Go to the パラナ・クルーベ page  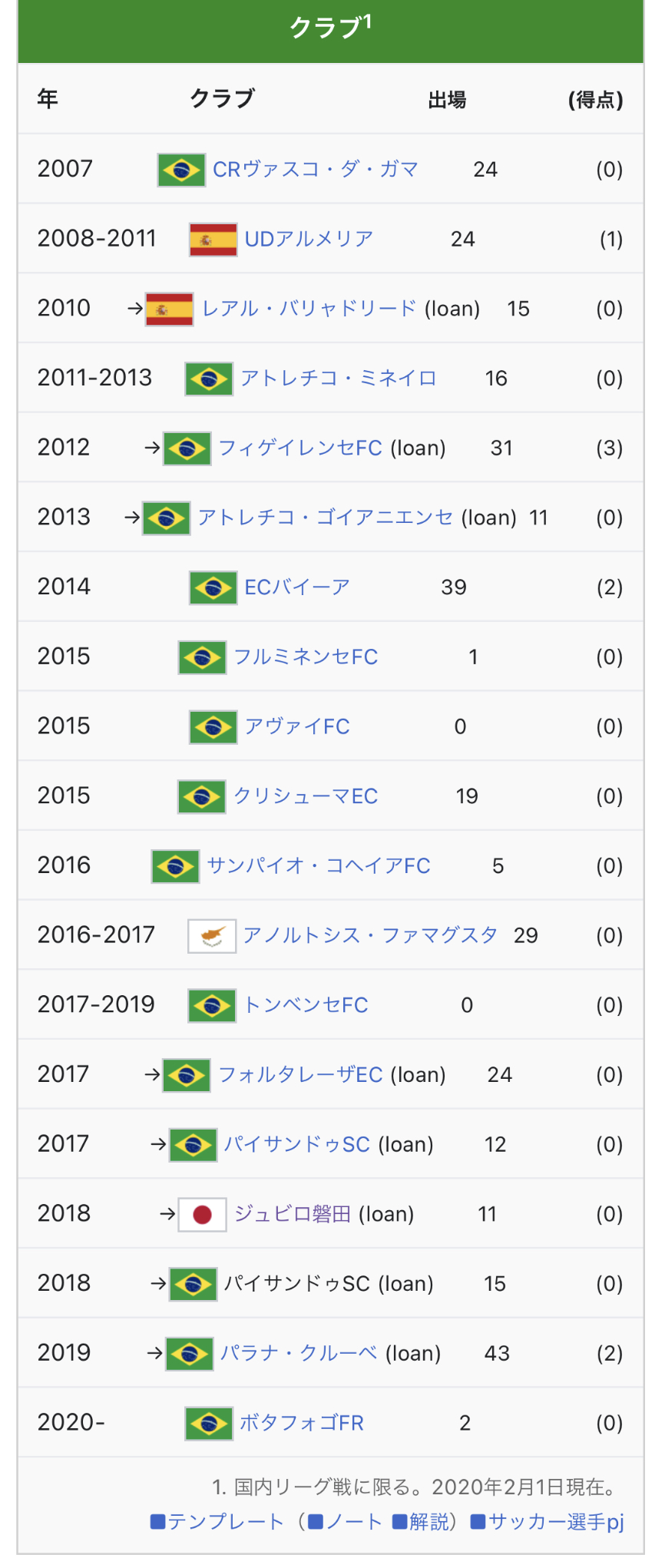[x=299, y=1353]
